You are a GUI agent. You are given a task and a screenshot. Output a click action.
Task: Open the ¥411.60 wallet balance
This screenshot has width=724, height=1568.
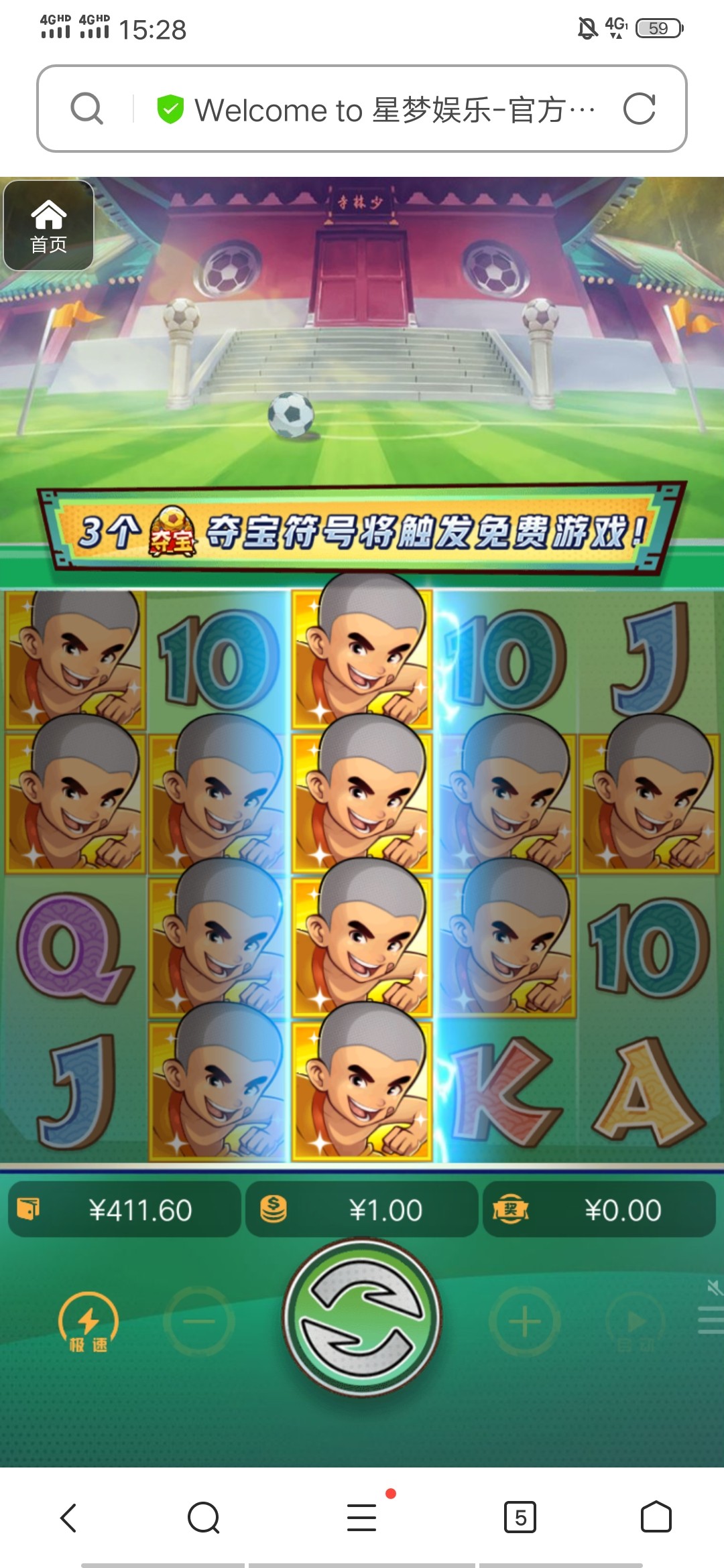125,1210
